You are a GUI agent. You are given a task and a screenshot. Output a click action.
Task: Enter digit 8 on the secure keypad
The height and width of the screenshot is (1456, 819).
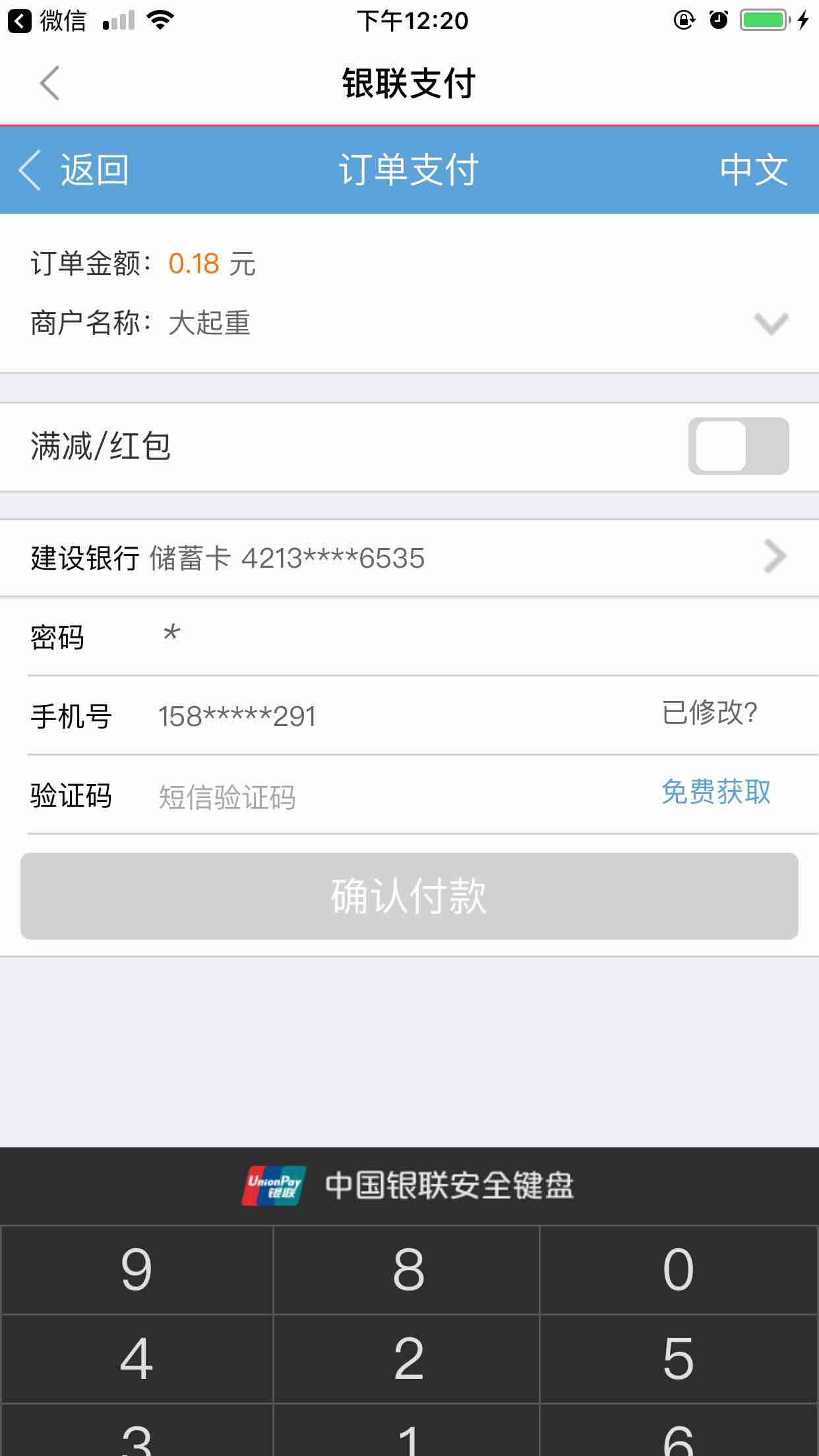coord(408,1269)
